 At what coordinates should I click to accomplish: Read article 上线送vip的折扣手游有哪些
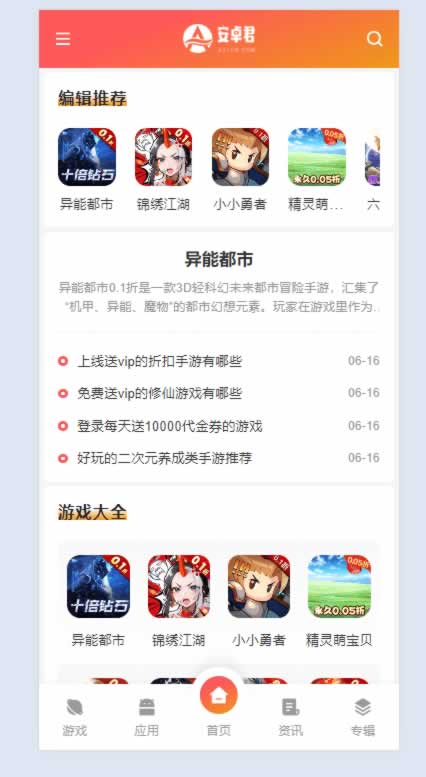tap(160, 361)
